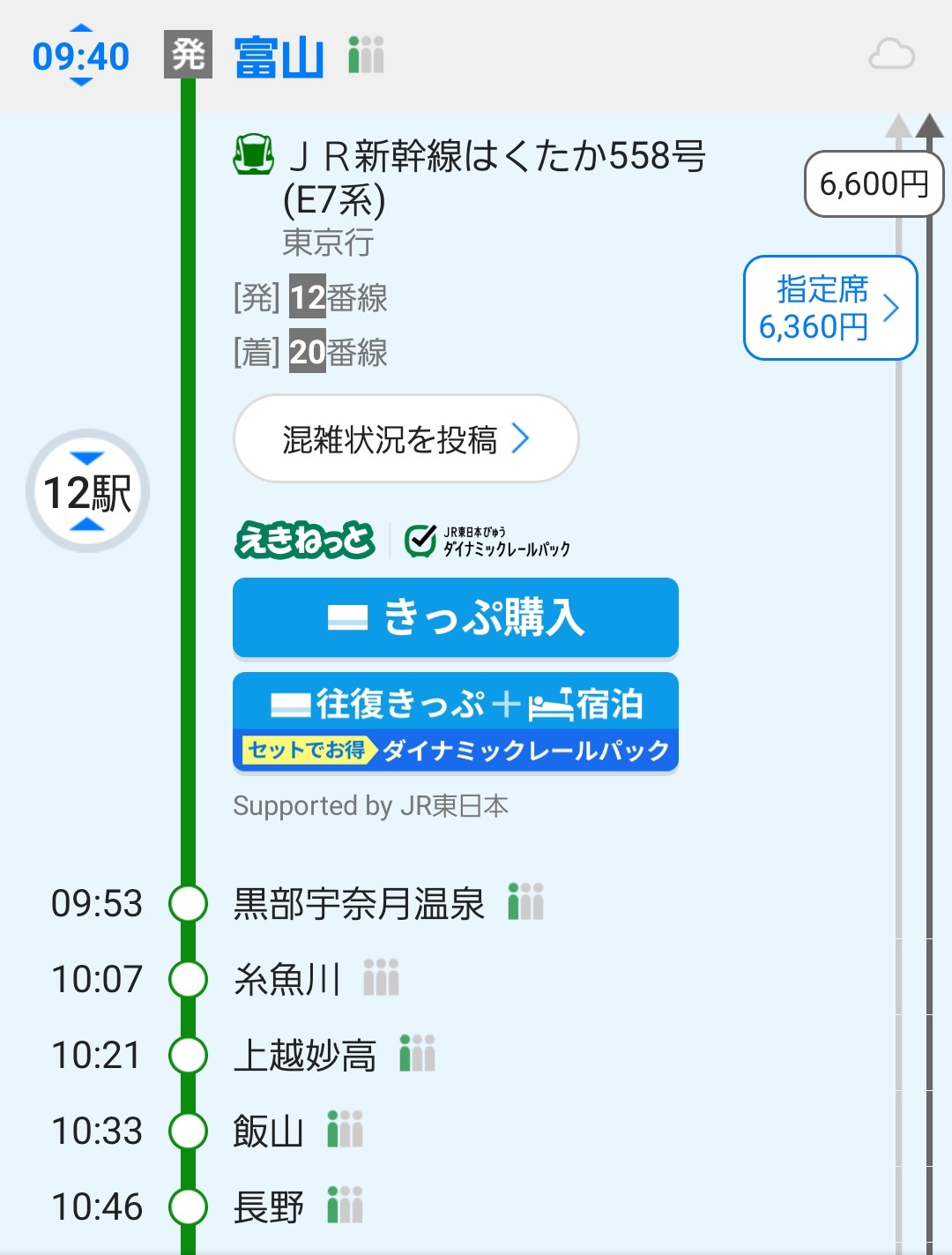
Task: Tap the cloud weather icon for 富山
Action: [x=891, y=55]
